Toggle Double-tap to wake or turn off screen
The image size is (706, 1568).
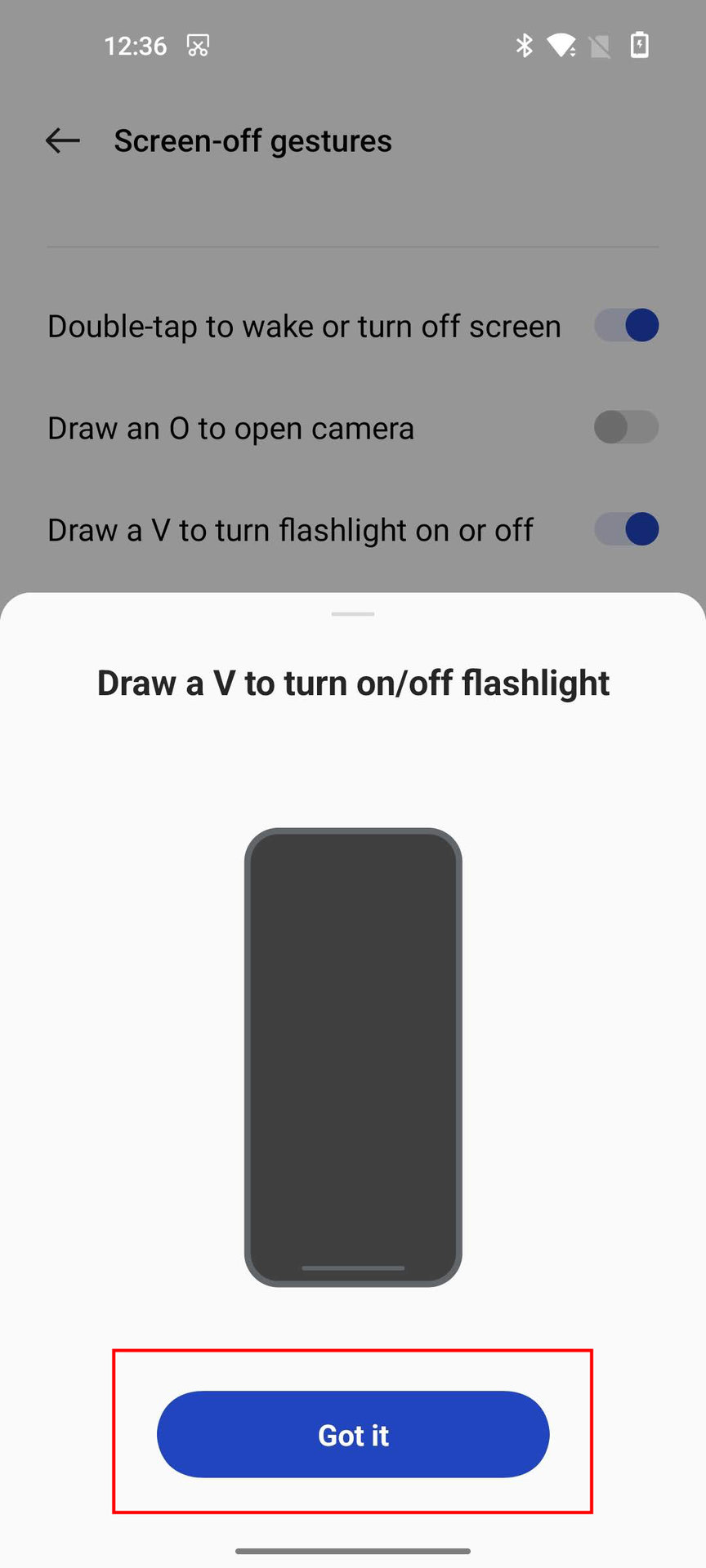[x=627, y=325]
